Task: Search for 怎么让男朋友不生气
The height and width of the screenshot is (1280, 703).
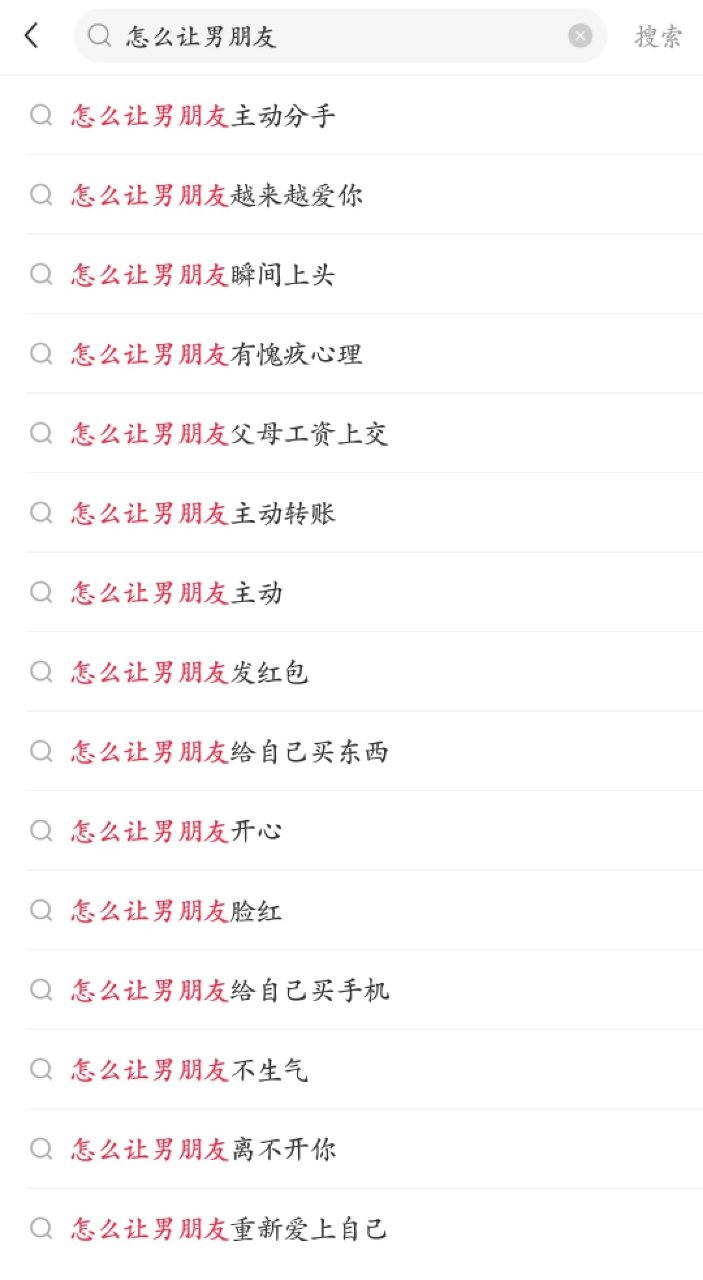Action: 190,1070
